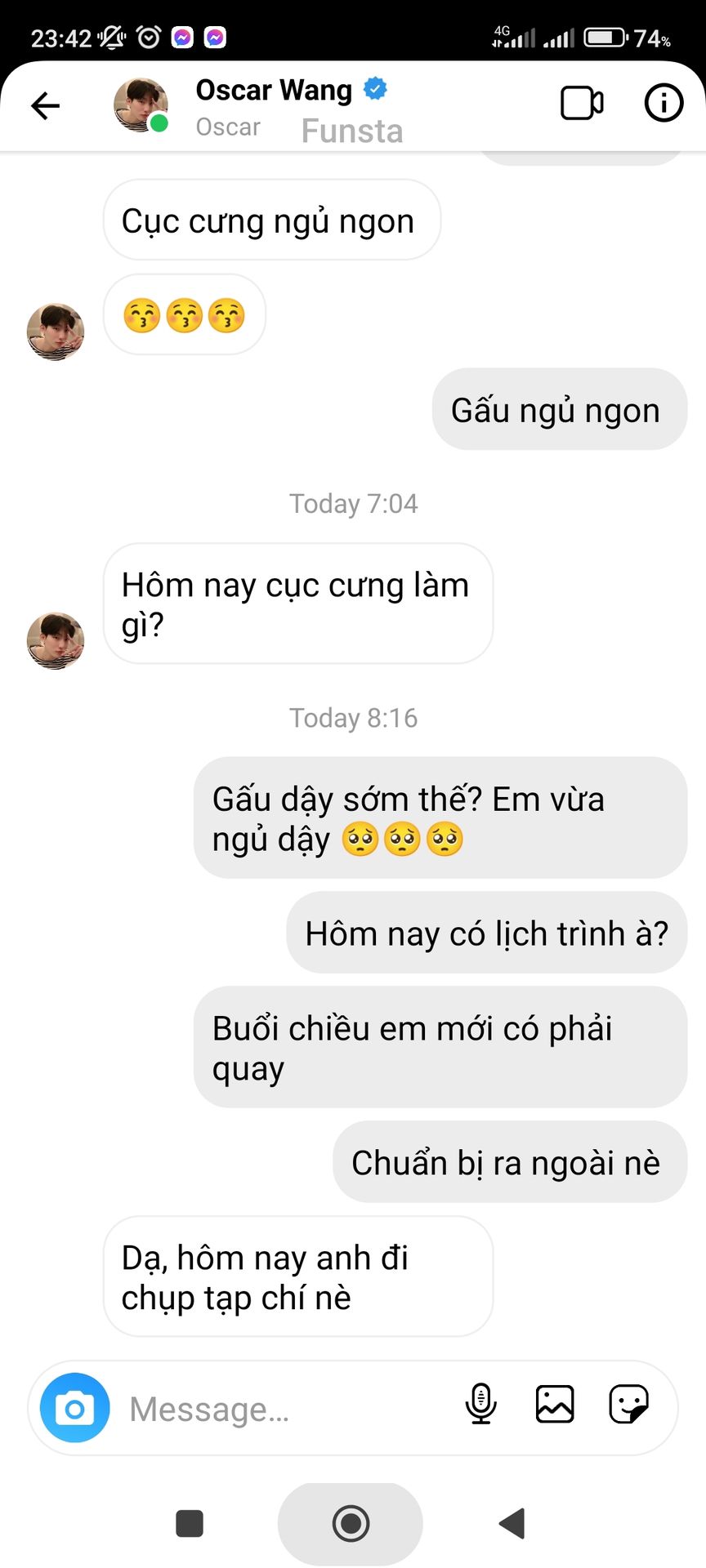
Task: Open the sticker picker
Action: tap(628, 1405)
